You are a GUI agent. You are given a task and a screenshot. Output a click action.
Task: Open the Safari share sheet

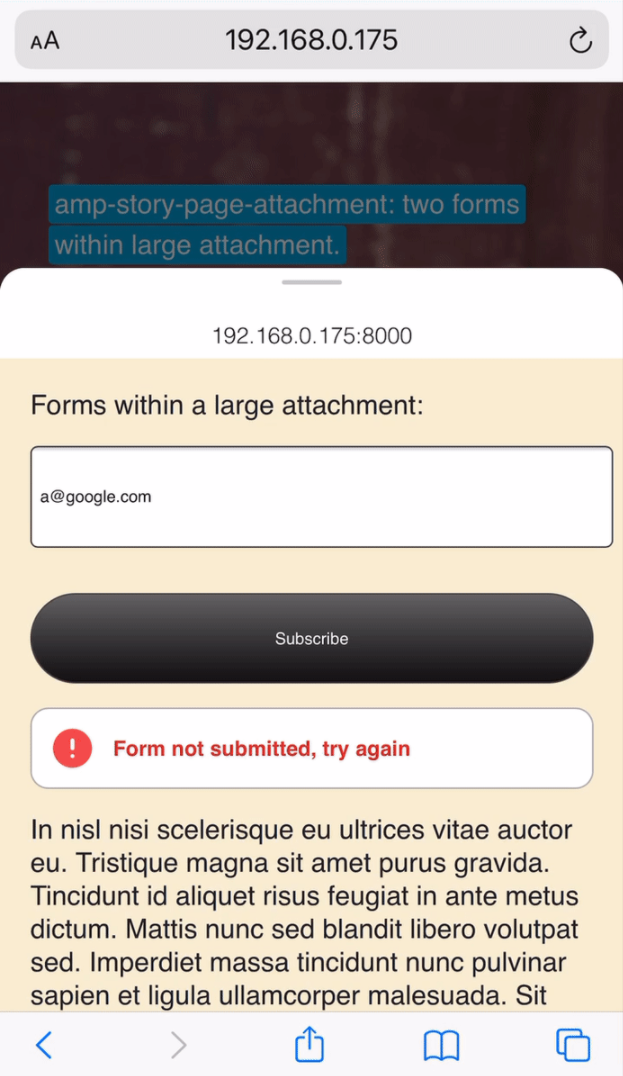point(310,1045)
